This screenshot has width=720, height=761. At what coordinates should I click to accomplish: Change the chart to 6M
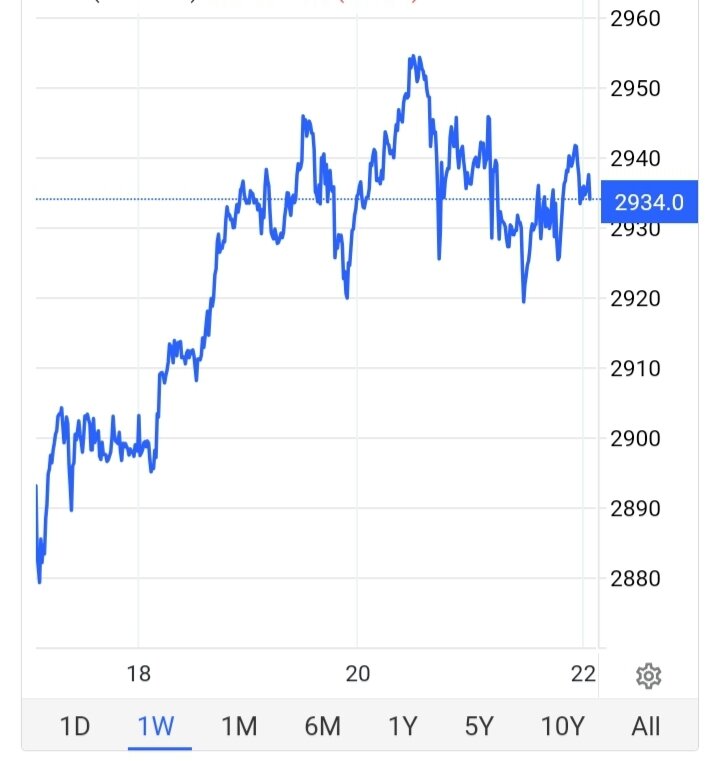tap(322, 726)
